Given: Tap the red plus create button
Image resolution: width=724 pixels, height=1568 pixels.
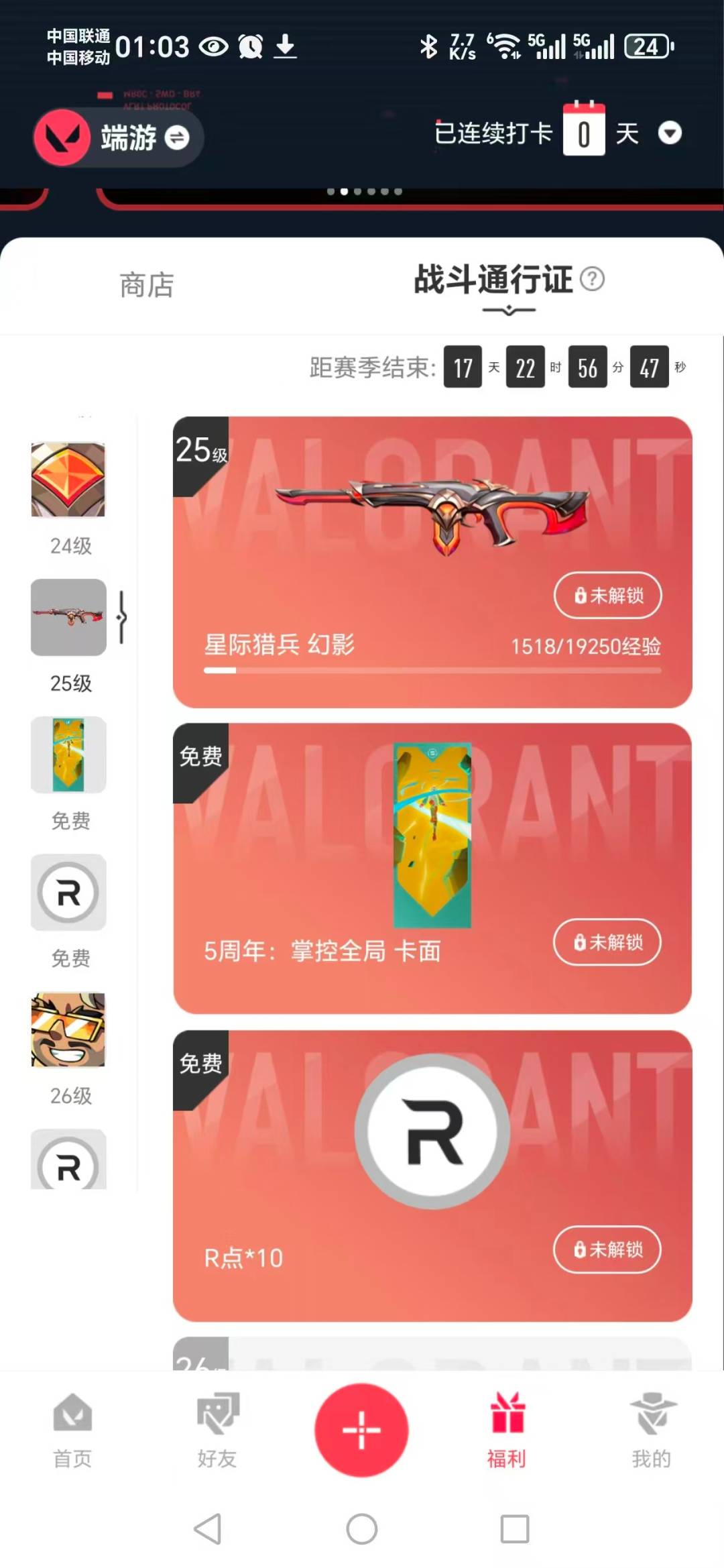Looking at the screenshot, I should pos(362,1430).
